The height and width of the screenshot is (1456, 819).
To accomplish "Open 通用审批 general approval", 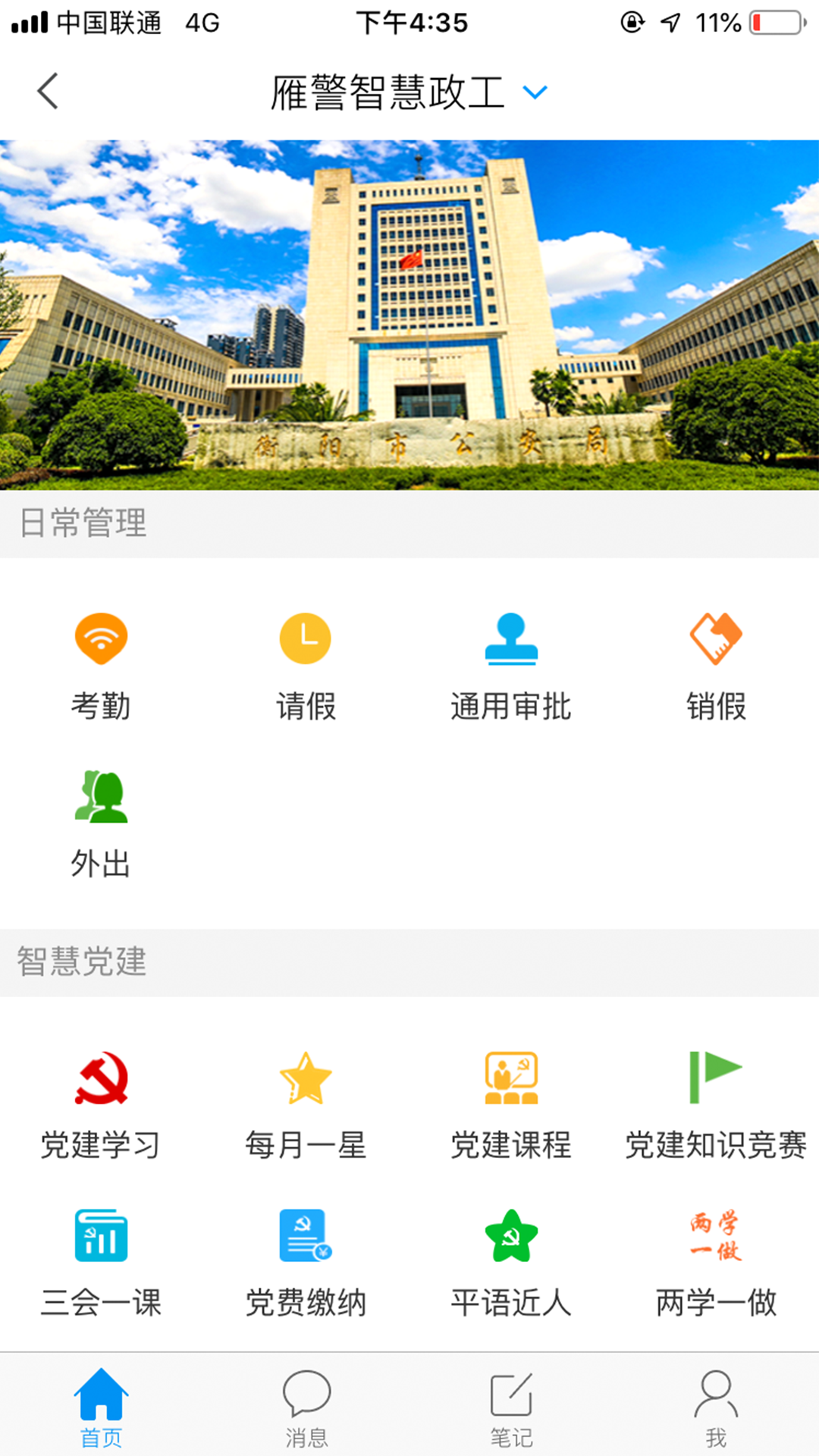I will pyautogui.click(x=511, y=665).
